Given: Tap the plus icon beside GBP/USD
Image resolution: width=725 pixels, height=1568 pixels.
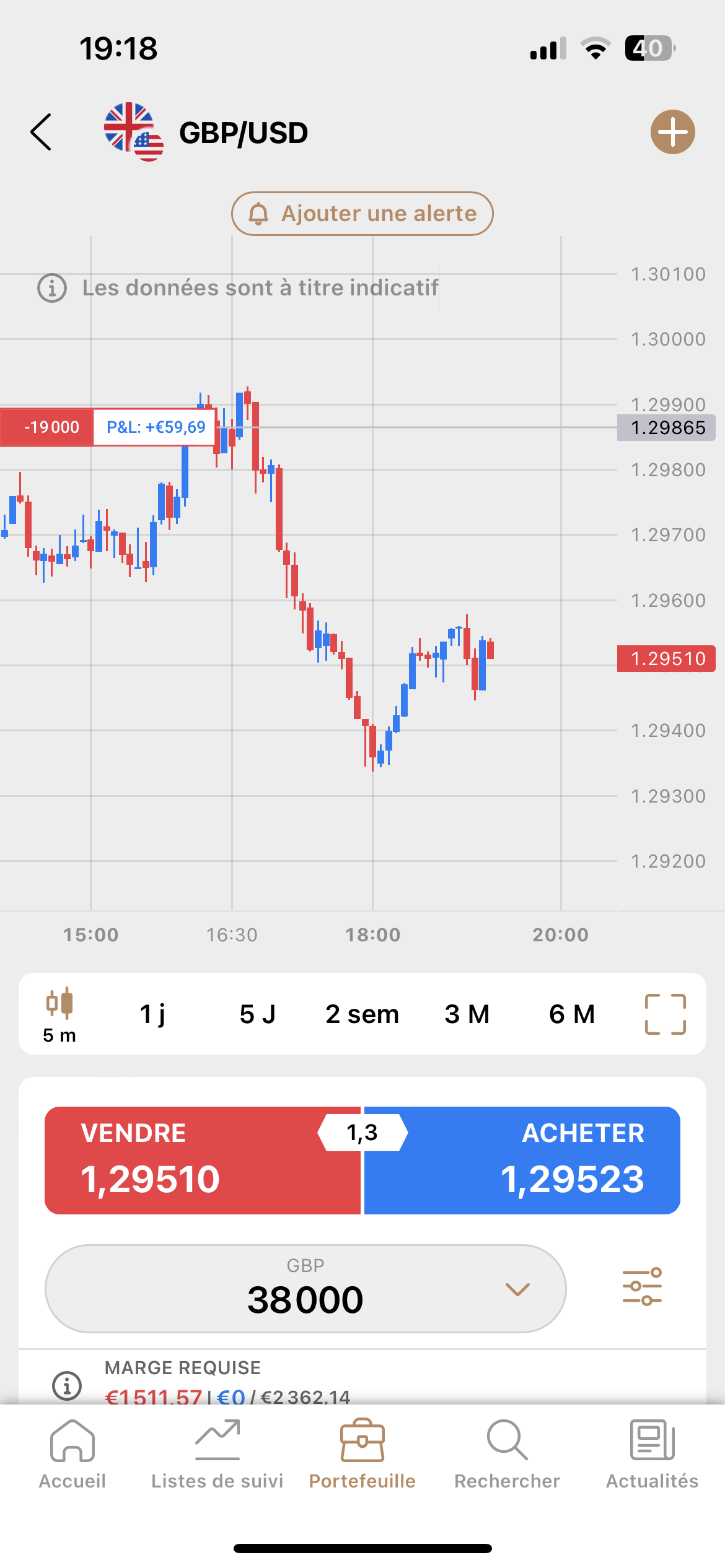Looking at the screenshot, I should pos(672,132).
